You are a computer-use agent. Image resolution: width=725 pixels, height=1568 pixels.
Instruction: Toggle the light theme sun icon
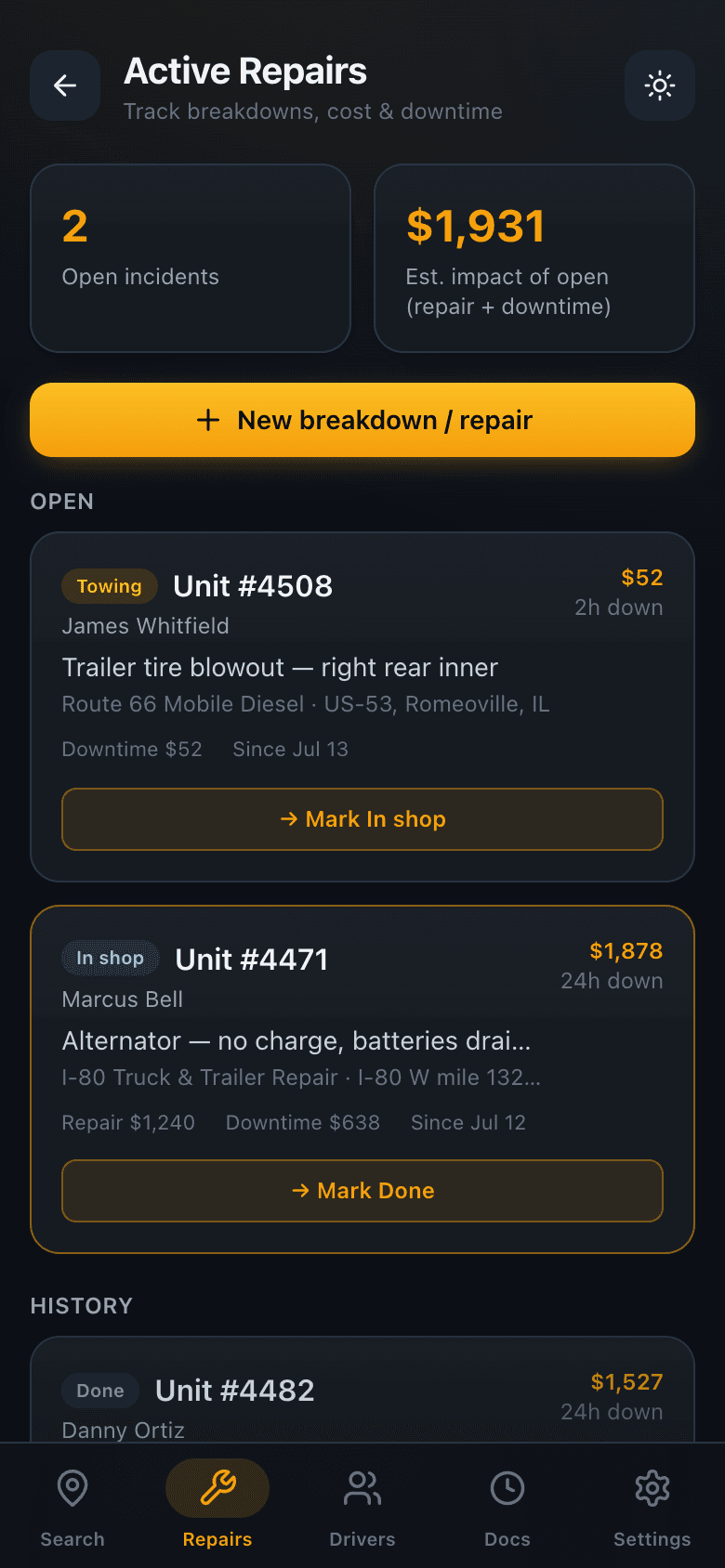click(660, 85)
